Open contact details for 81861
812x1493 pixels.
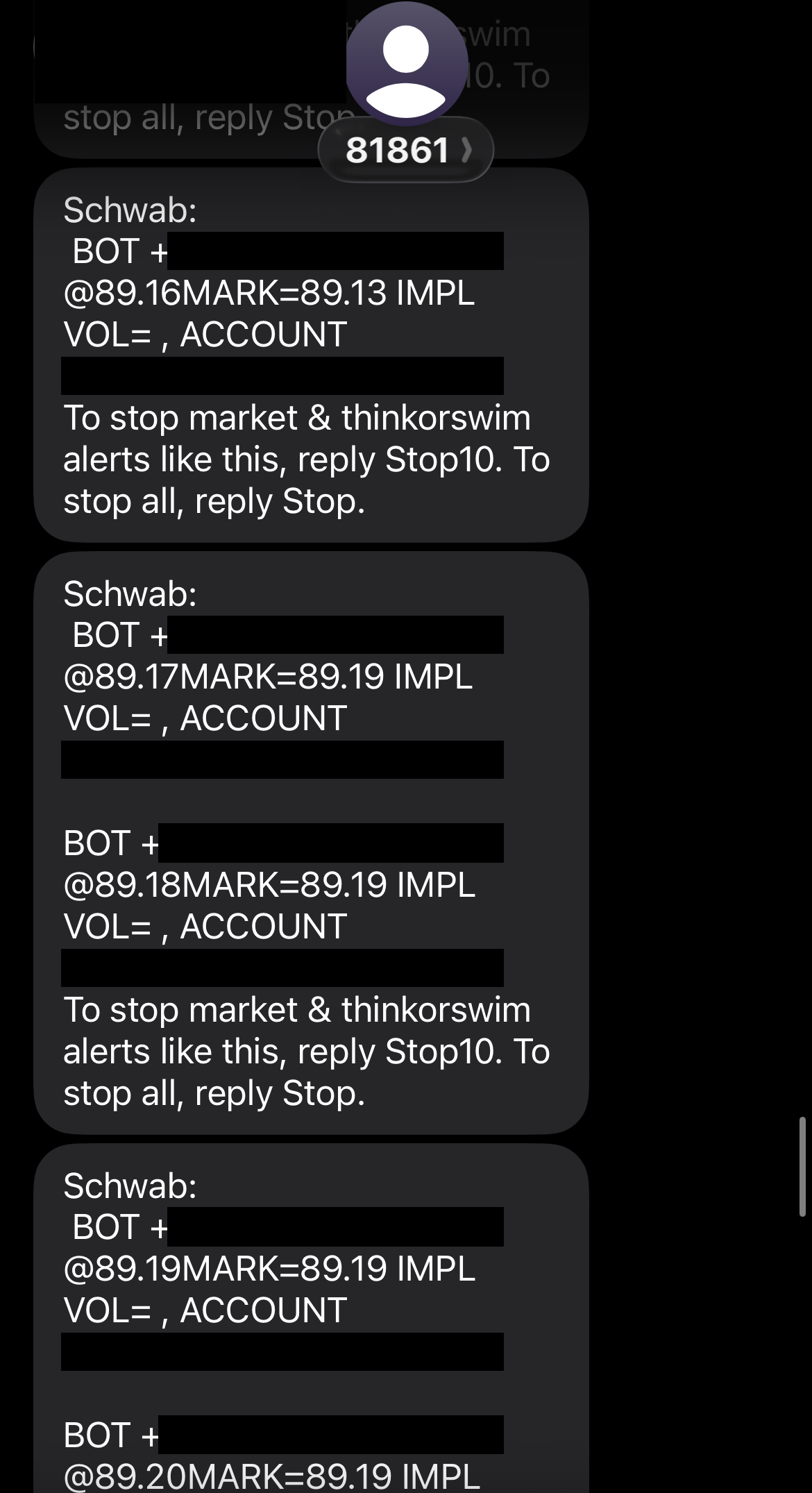pyautogui.click(x=405, y=150)
